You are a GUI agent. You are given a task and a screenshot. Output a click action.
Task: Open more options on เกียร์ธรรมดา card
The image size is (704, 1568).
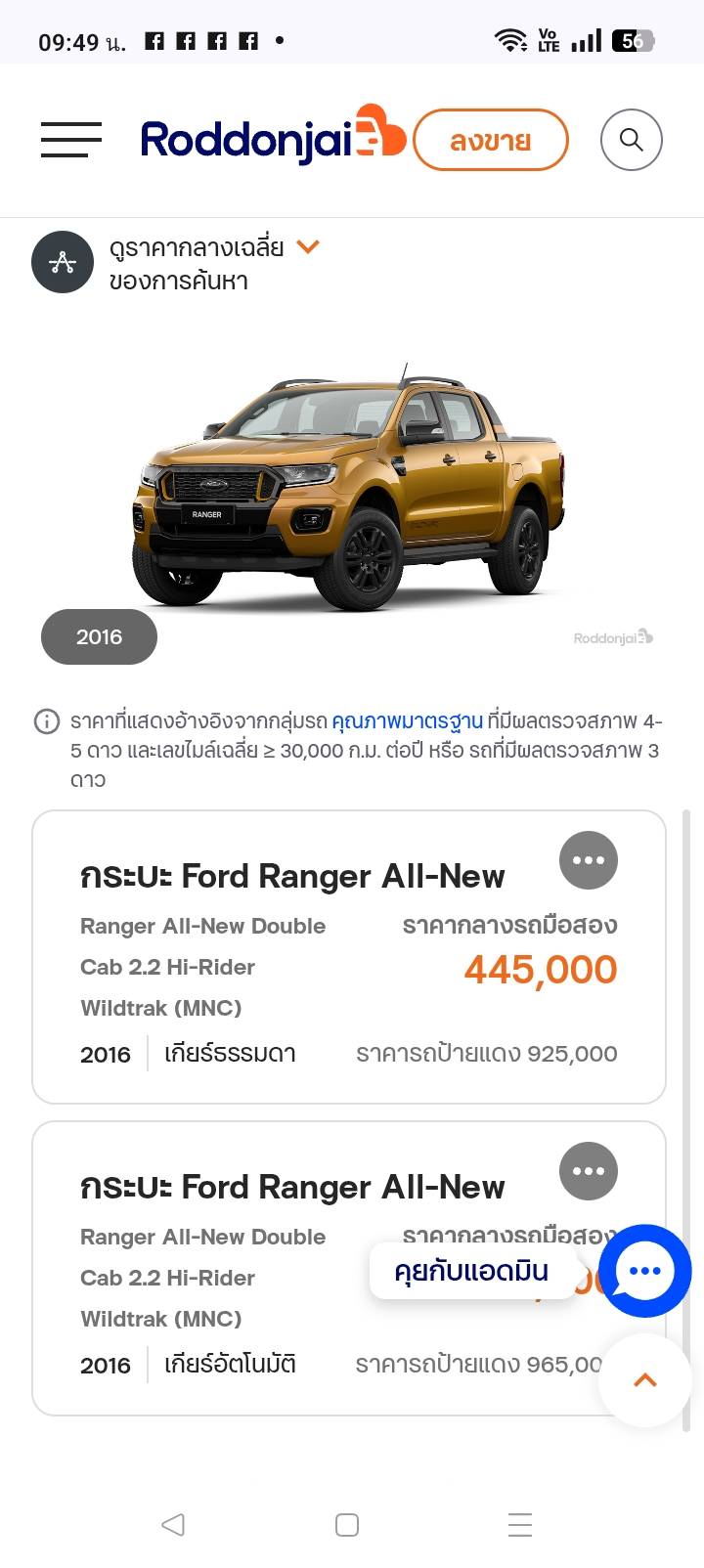pos(588,860)
